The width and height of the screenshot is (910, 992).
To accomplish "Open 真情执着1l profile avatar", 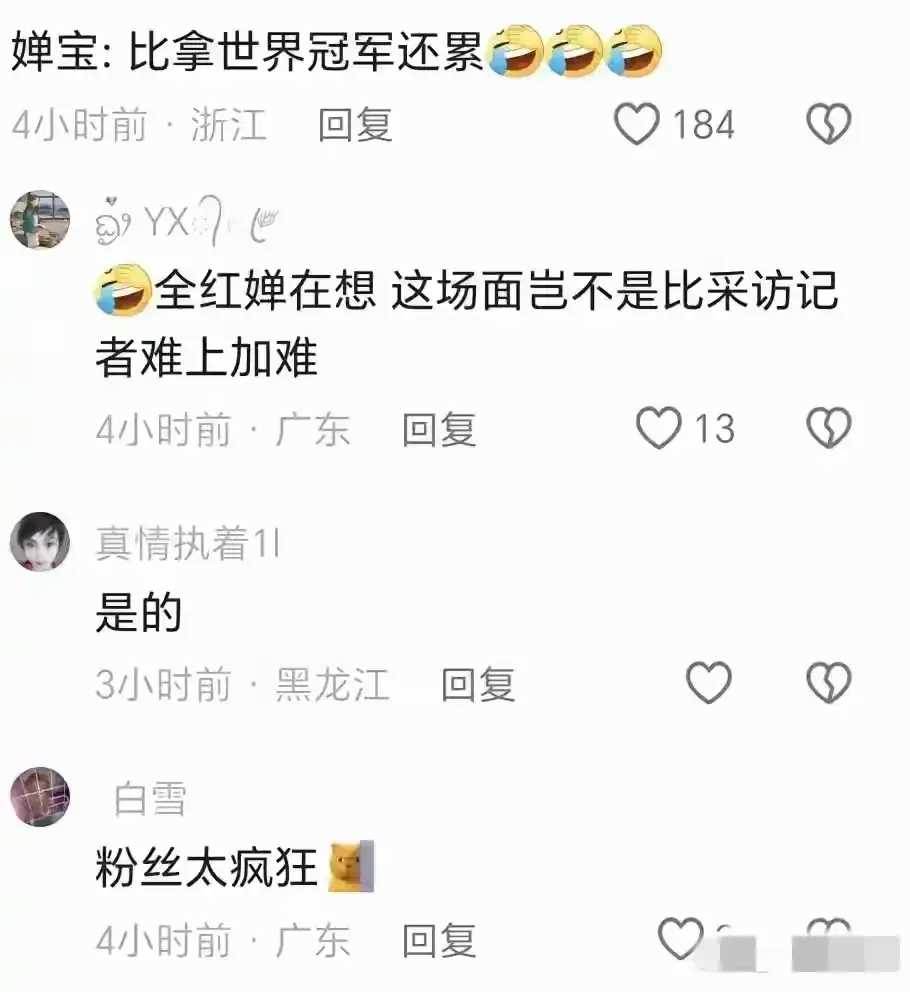I will 40,544.
